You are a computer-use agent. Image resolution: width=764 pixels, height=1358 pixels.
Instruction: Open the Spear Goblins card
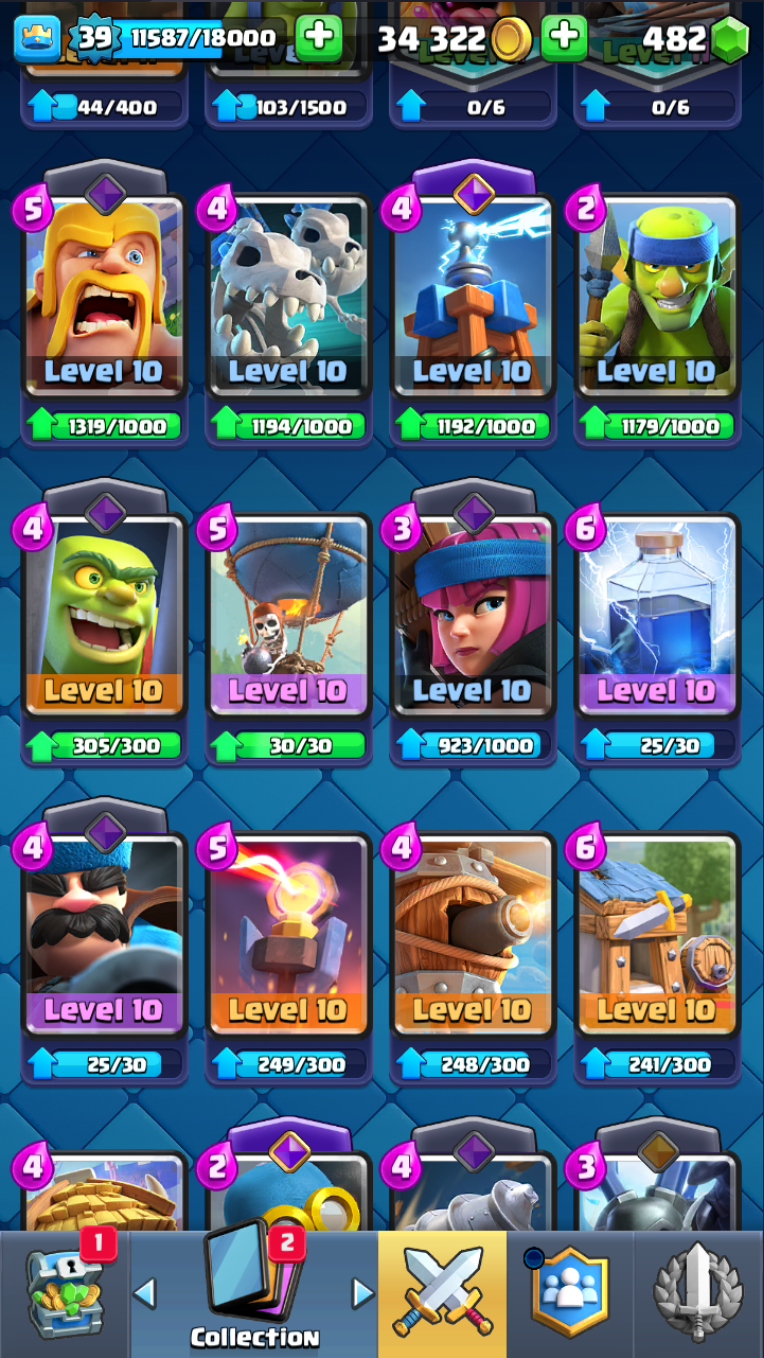pyautogui.click(x=657, y=297)
